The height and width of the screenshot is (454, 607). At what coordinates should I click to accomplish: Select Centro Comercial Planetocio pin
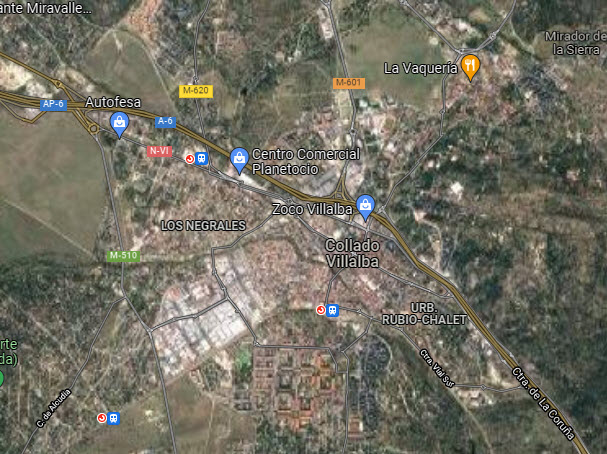(239, 157)
